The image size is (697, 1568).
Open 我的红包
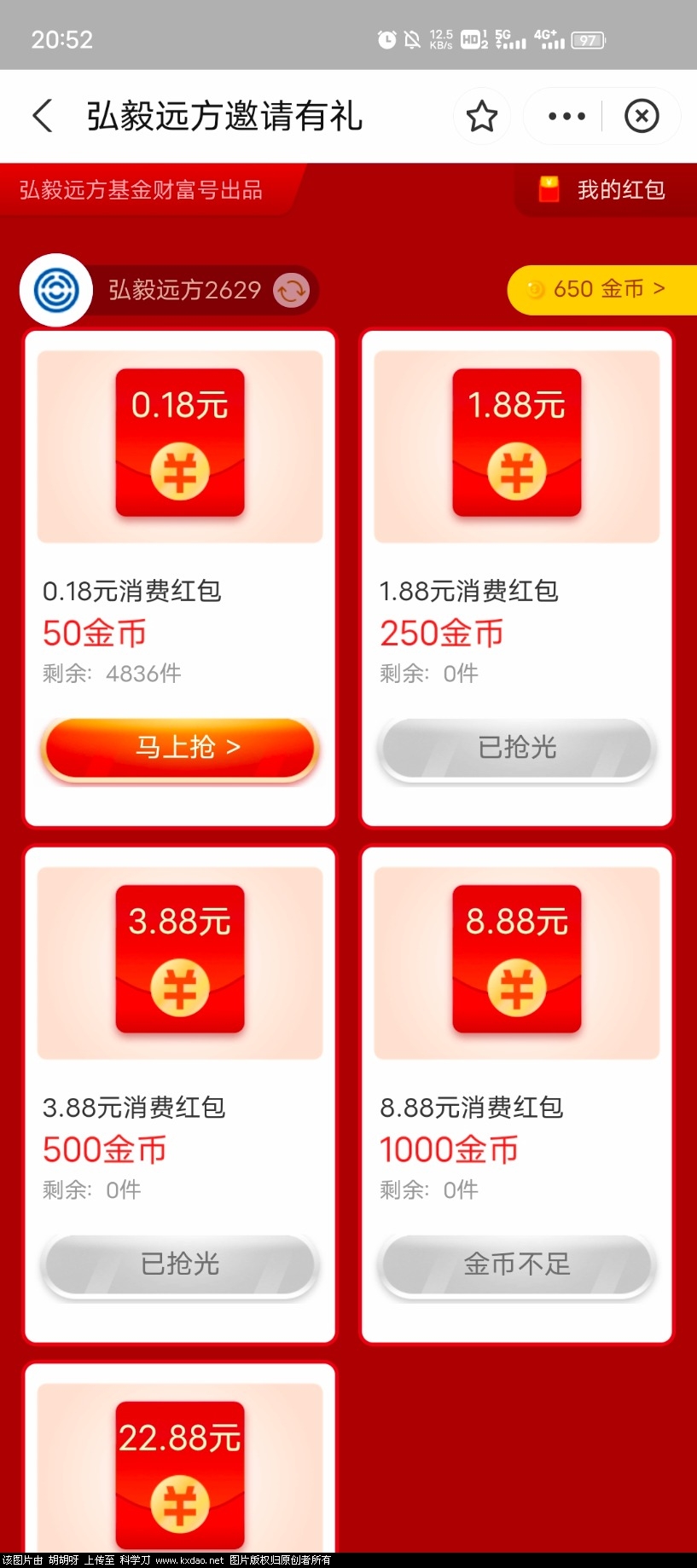click(605, 190)
